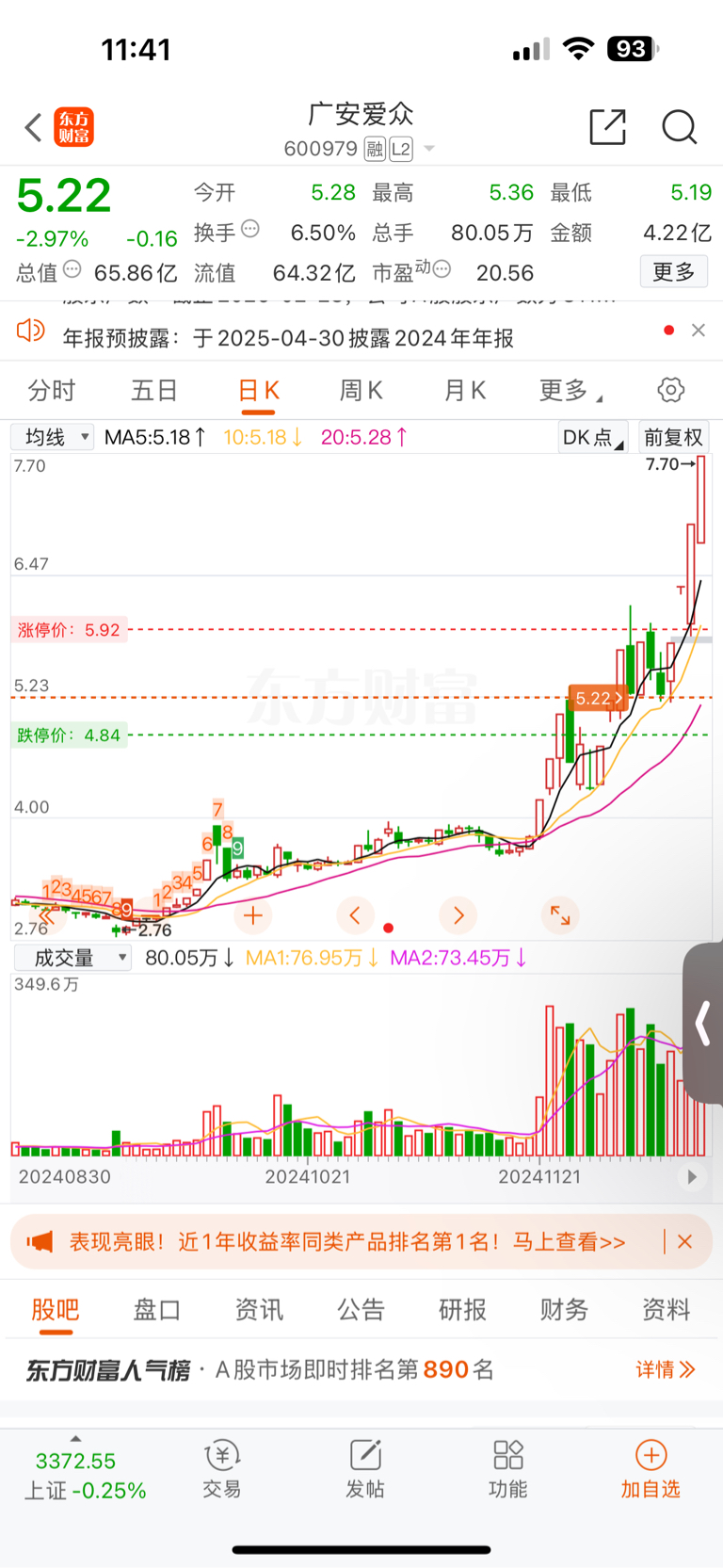Open 详情 of popularity ranking
The width and height of the screenshot is (723, 1568).
point(665,1369)
